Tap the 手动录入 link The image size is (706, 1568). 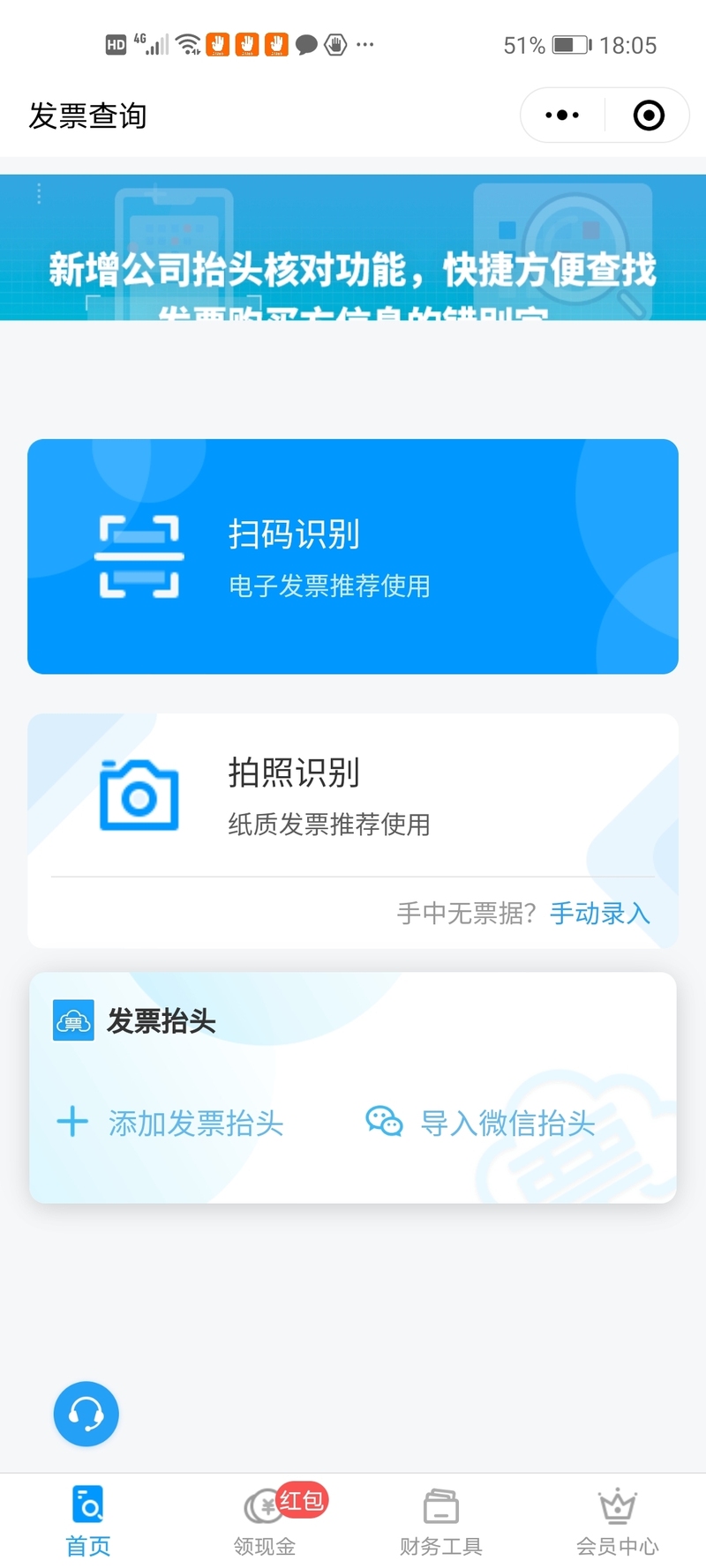(600, 914)
